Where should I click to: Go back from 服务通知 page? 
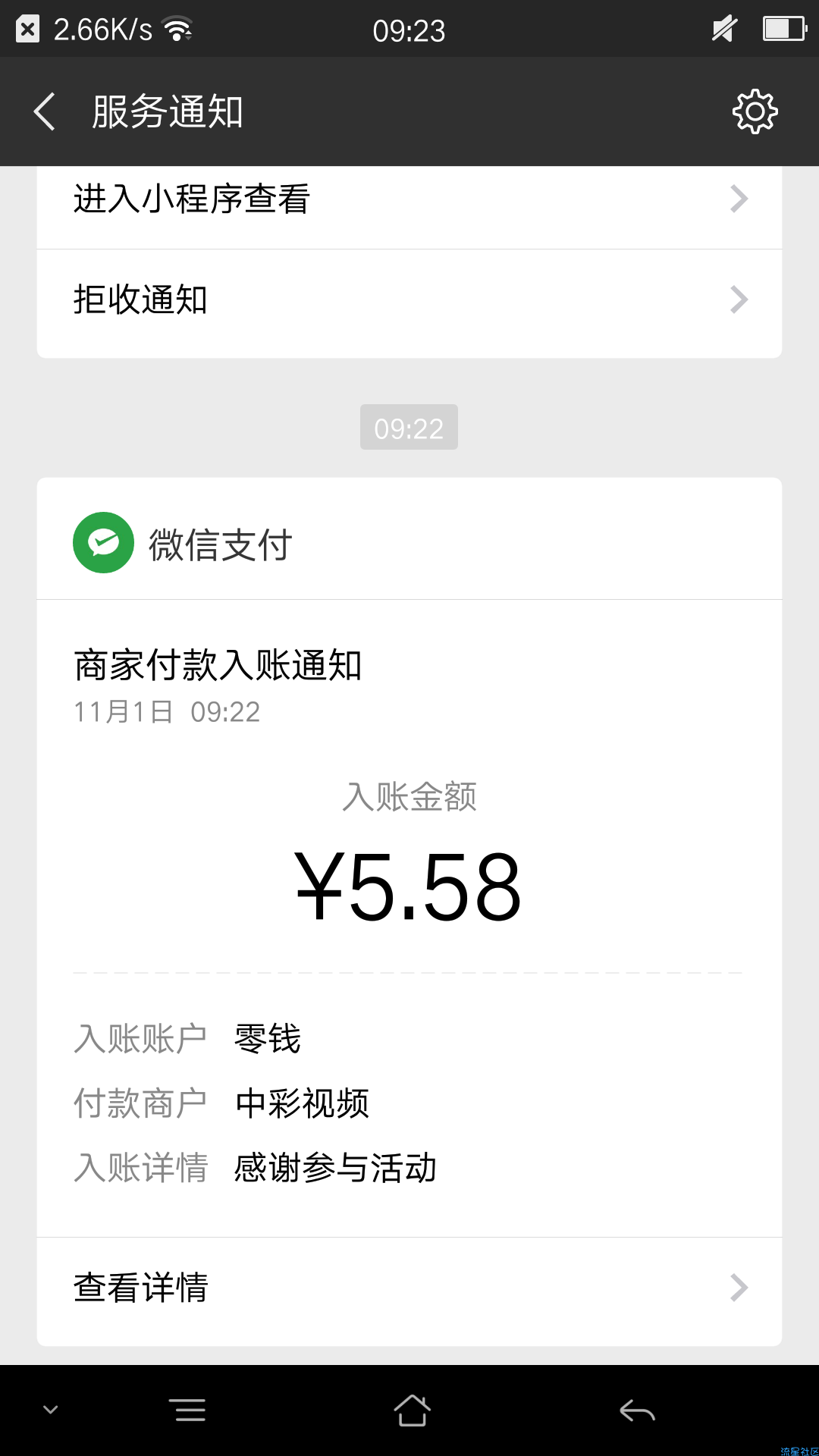click(x=45, y=111)
